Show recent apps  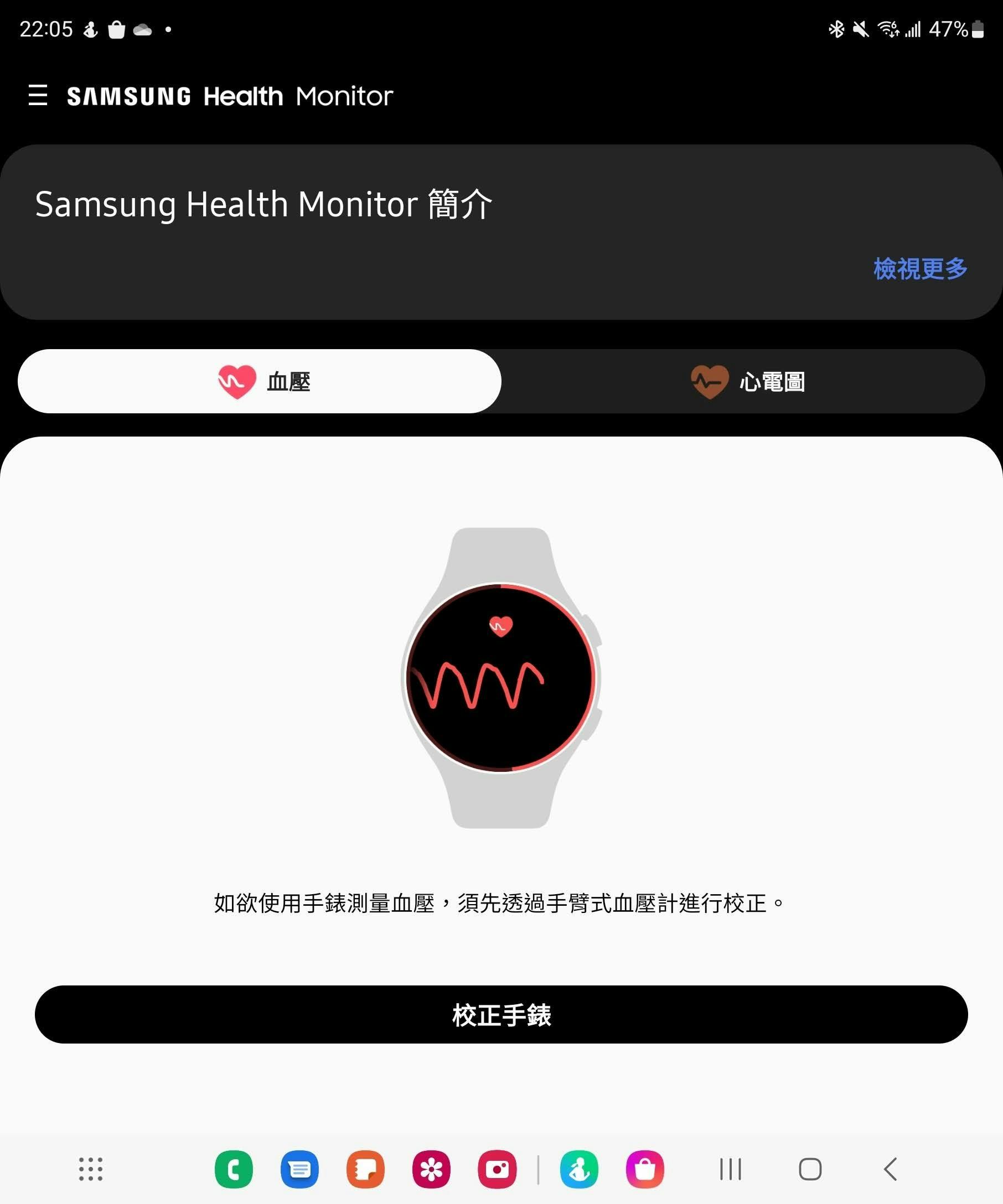731,1170
